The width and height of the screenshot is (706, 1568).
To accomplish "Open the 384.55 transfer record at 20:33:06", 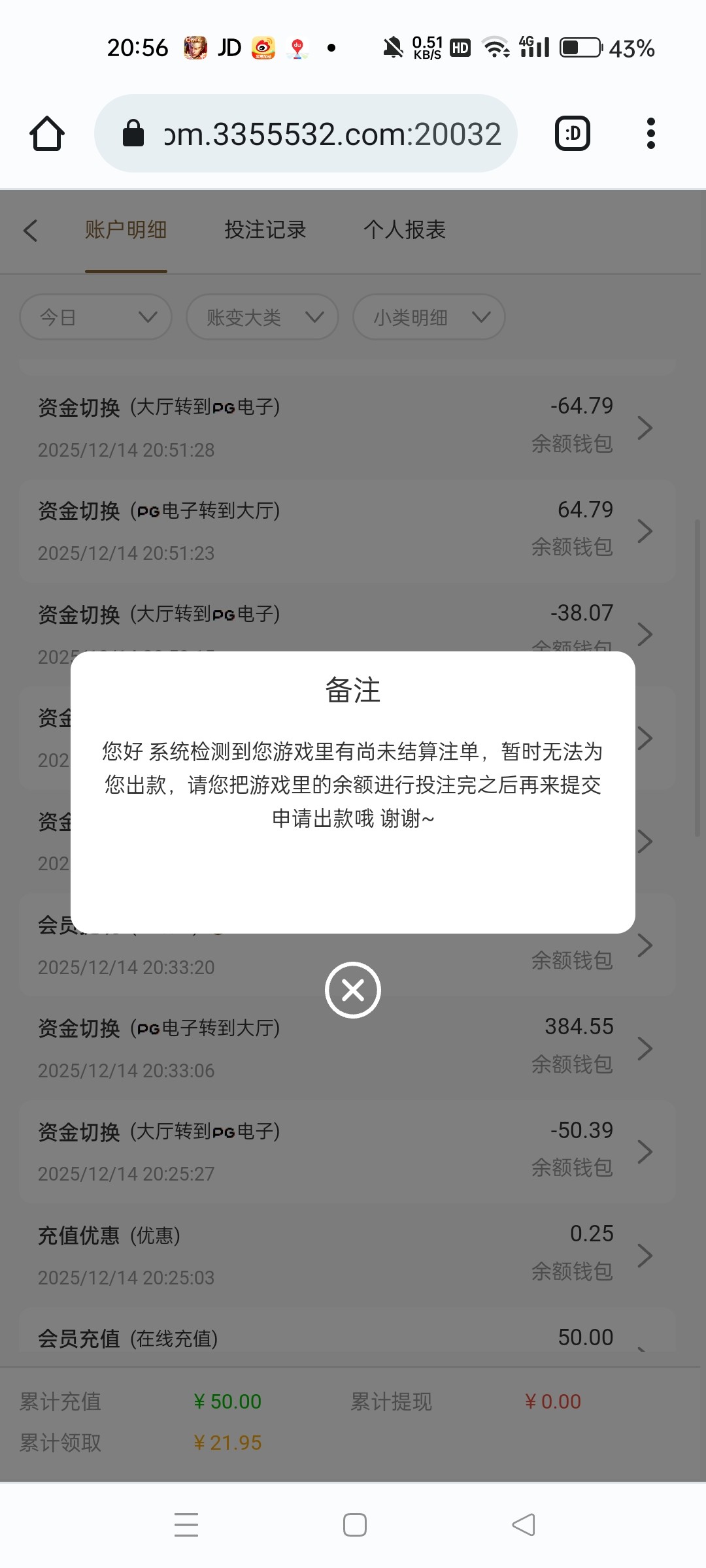I will (x=346, y=1048).
